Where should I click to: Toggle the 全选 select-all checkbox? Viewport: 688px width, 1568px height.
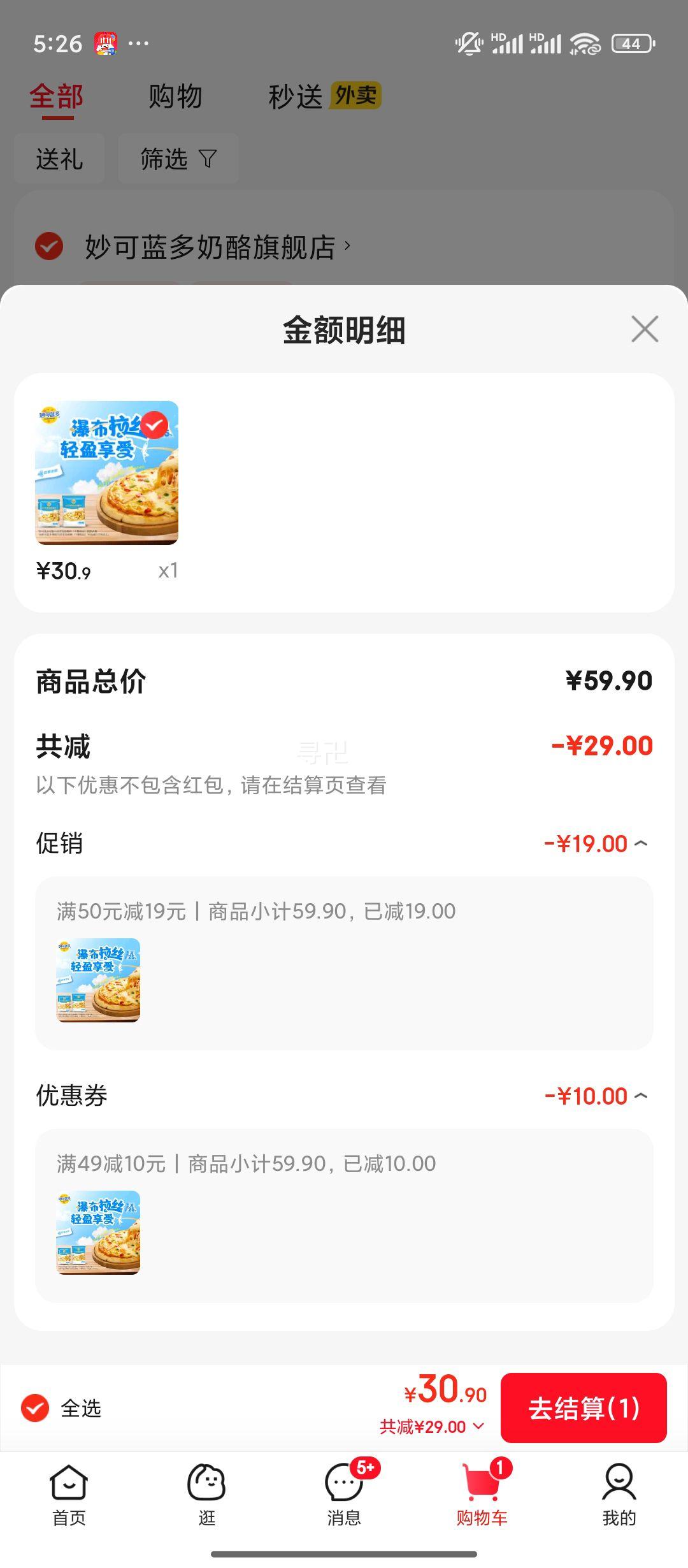[36, 1409]
